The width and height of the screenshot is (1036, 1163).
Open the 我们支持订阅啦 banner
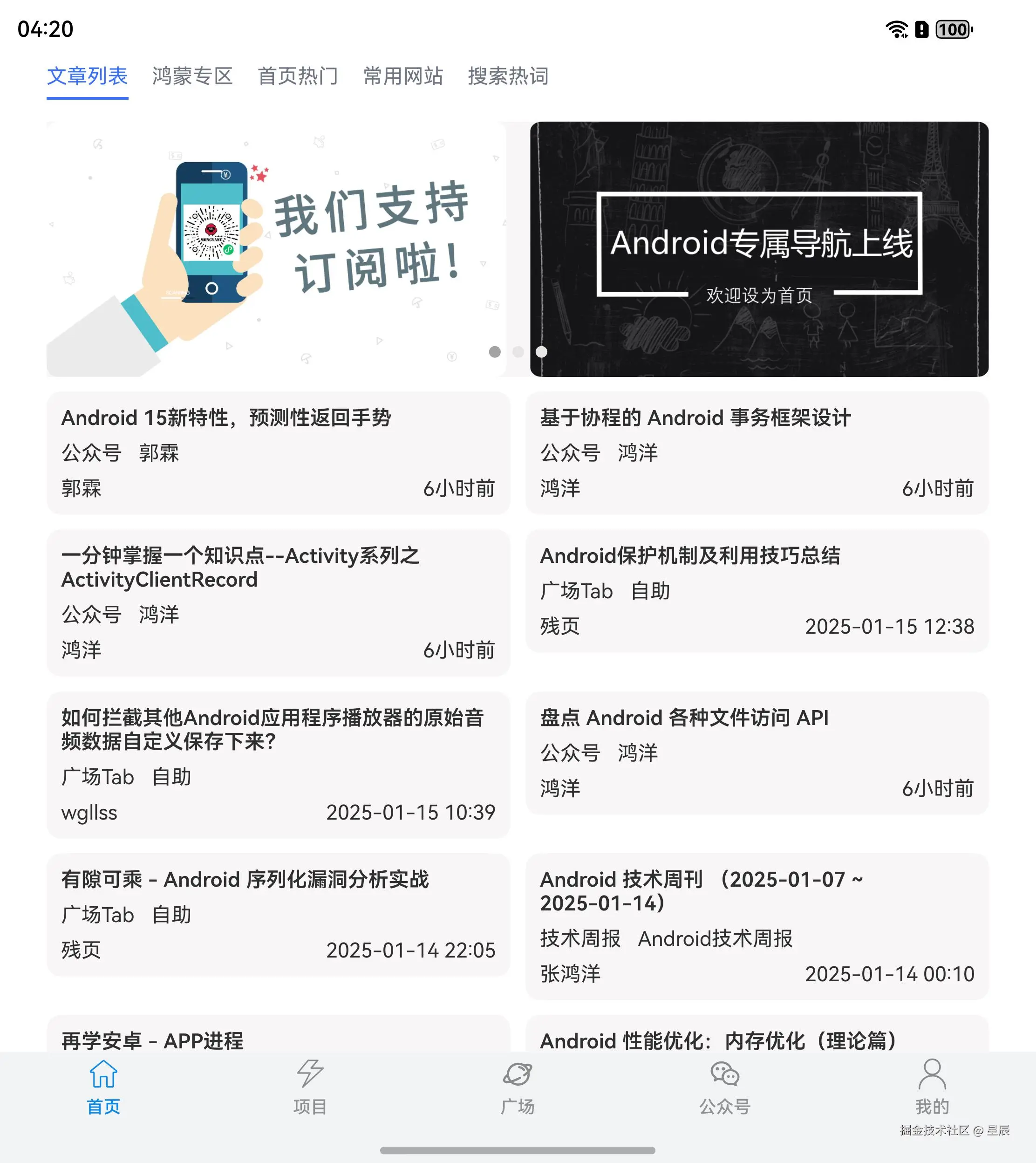point(276,249)
